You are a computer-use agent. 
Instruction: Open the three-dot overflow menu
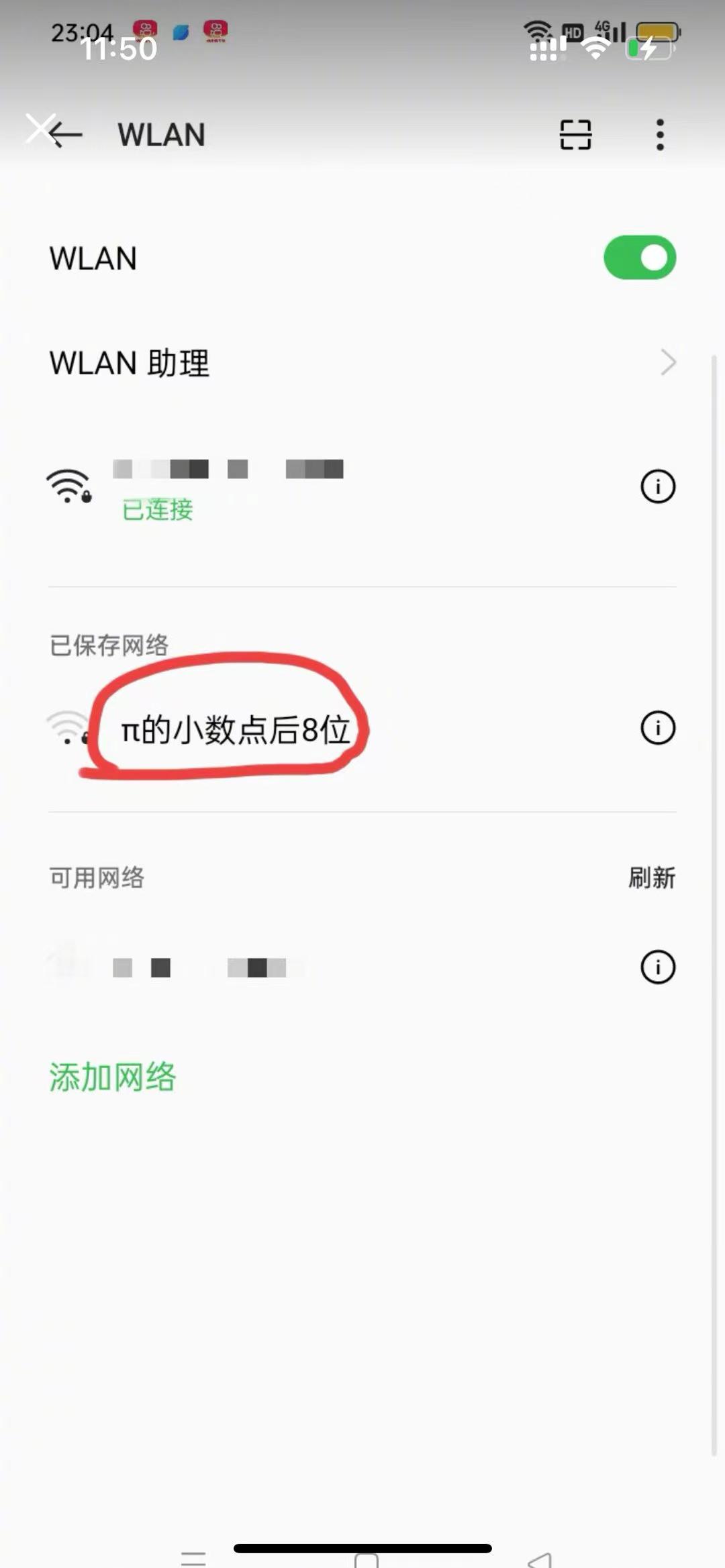660,135
